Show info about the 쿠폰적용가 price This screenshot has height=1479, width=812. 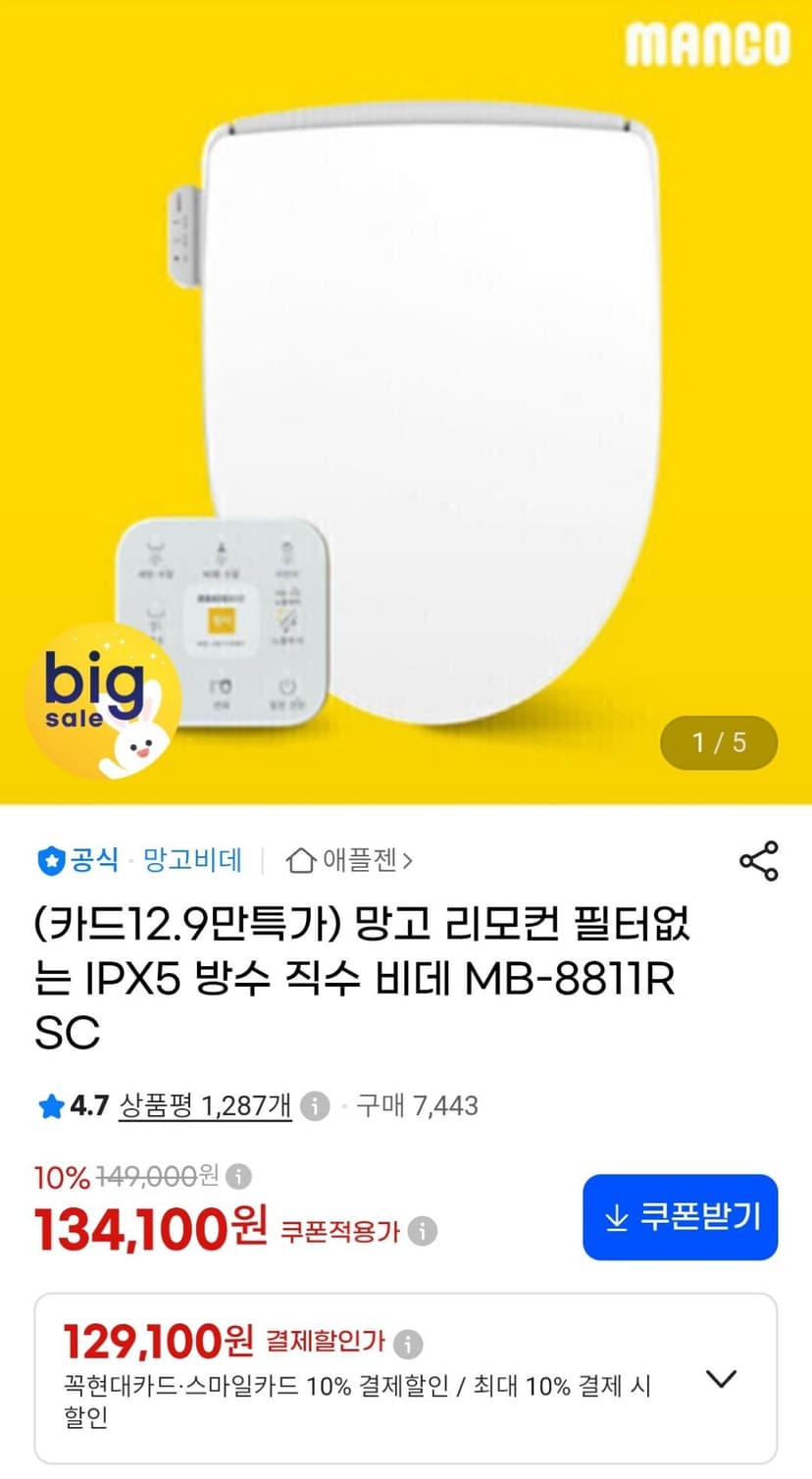[423, 1231]
